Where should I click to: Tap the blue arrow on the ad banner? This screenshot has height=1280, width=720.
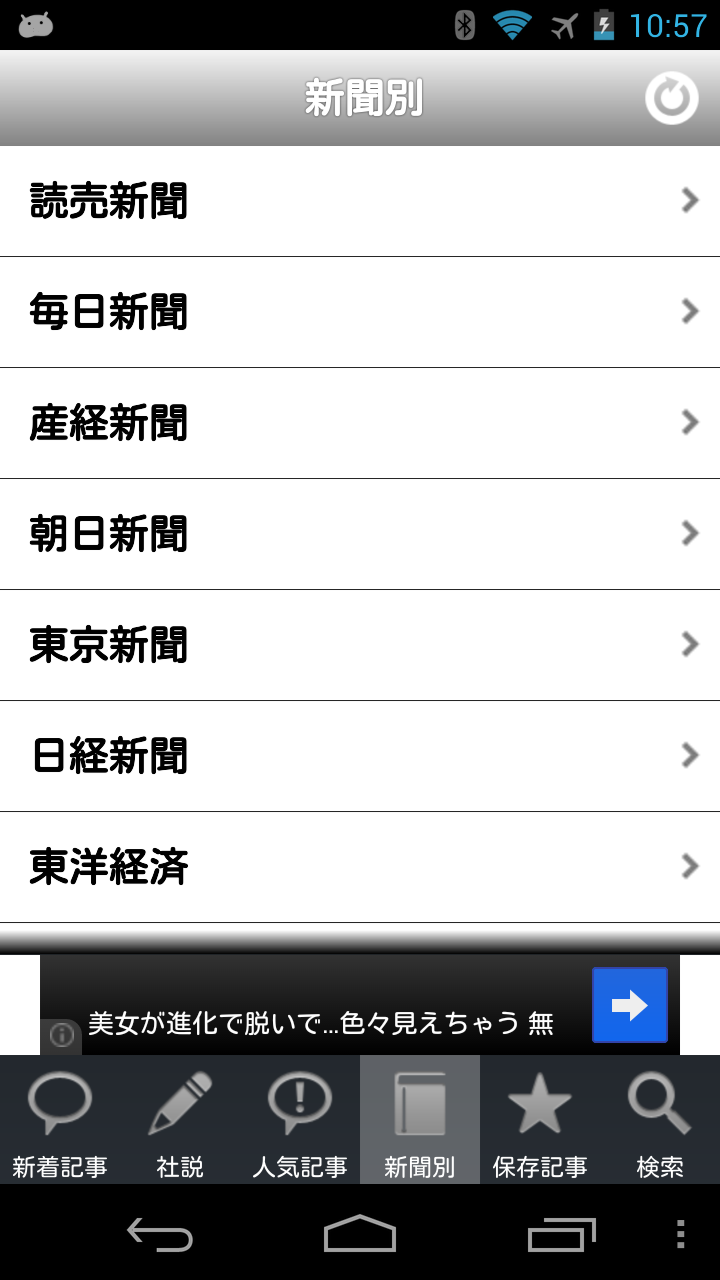point(629,1005)
